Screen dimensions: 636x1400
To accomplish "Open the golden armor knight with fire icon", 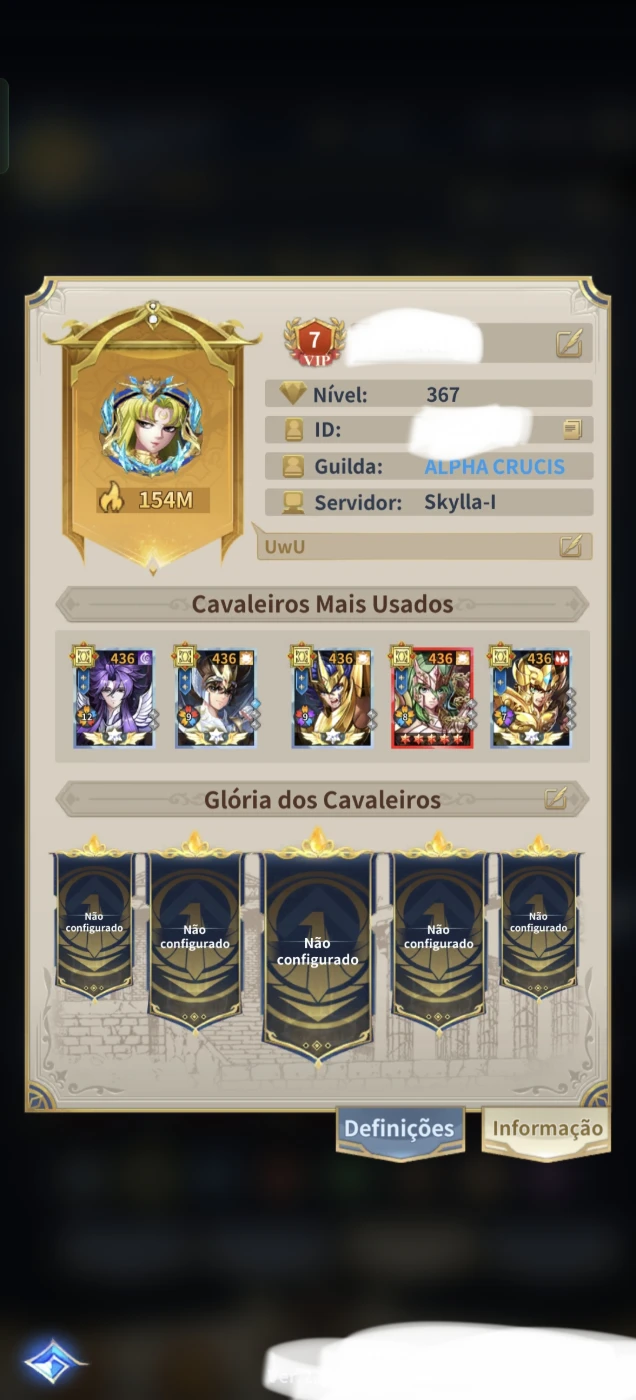I will tap(530, 698).
